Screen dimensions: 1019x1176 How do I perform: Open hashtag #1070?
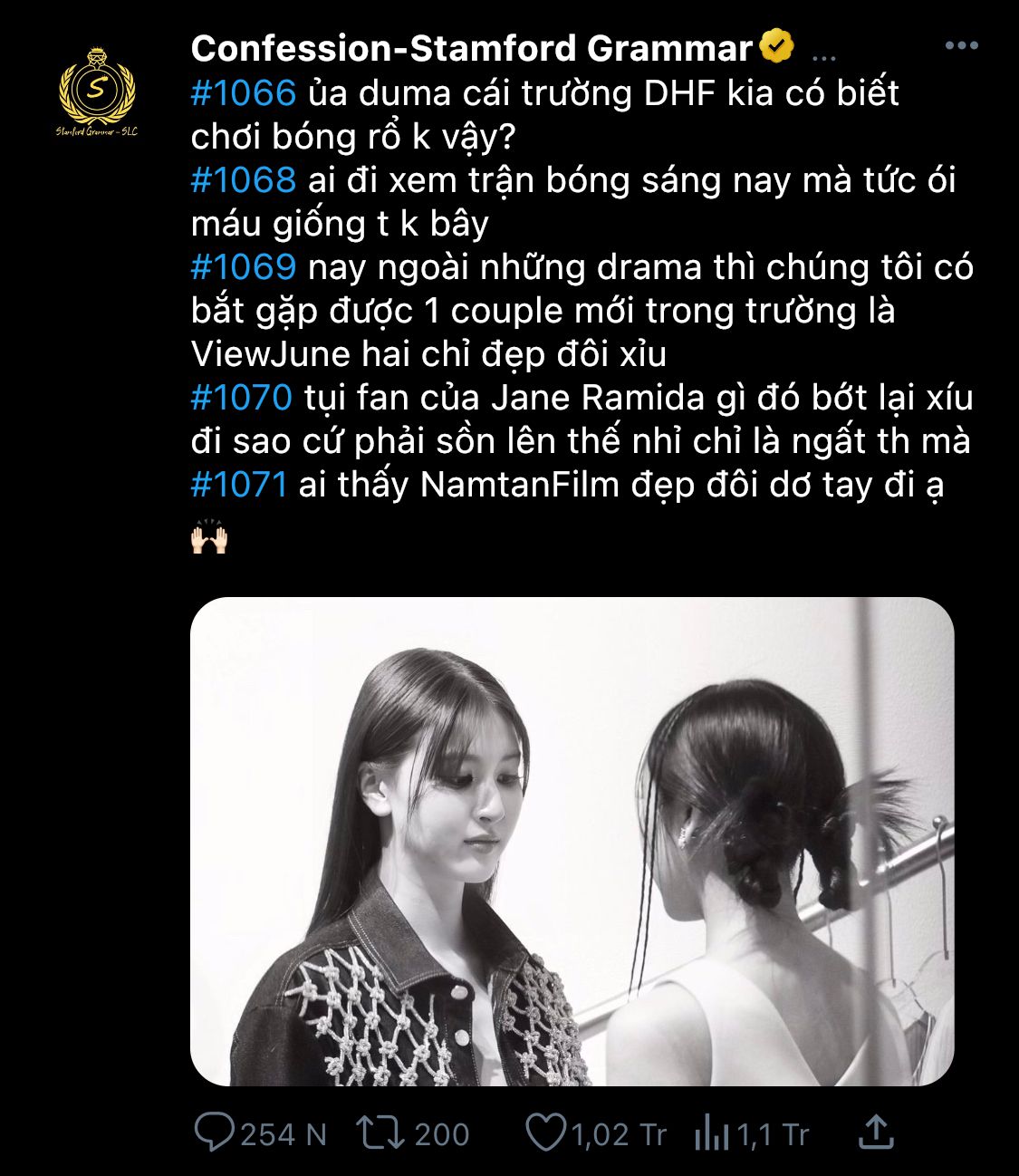click(x=242, y=398)
